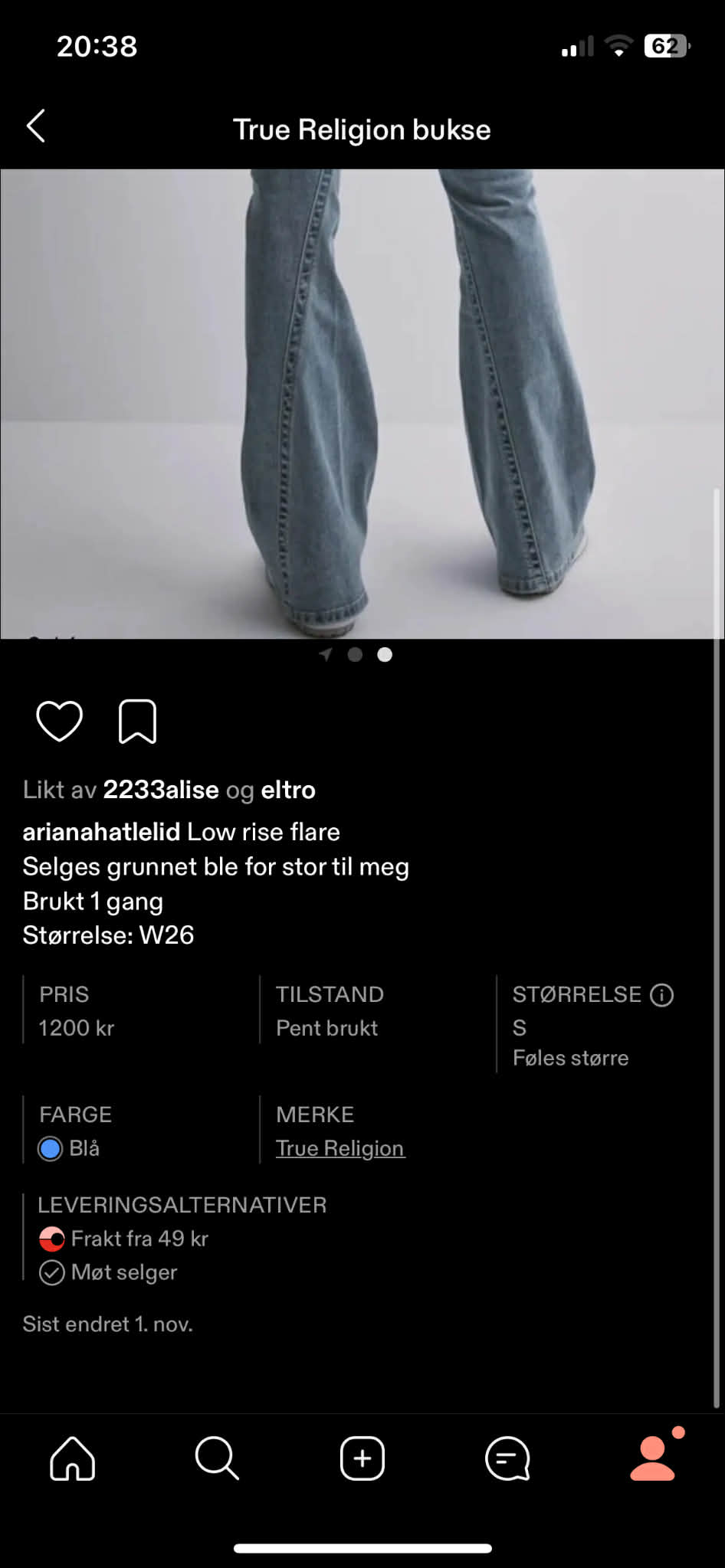Viewport: 725px width, 1568px height.
Task: Open the Home feed
Action: (72, 1458)
